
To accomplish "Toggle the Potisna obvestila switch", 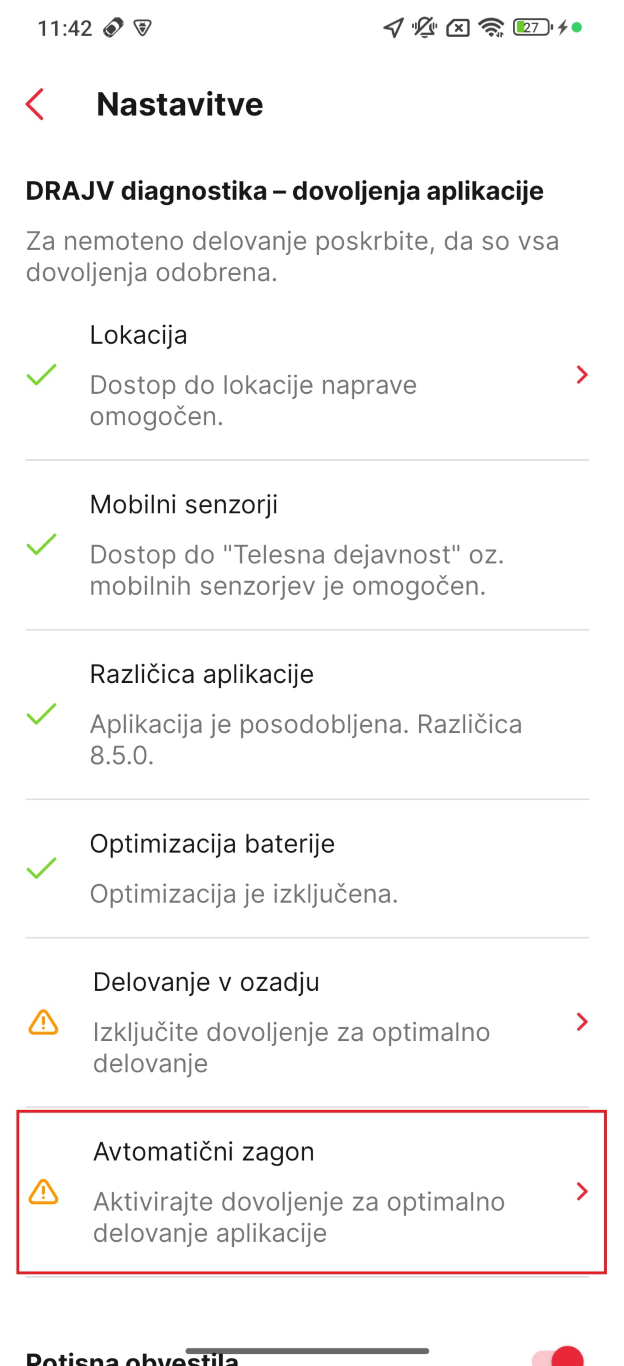I will click(560, 1357).
